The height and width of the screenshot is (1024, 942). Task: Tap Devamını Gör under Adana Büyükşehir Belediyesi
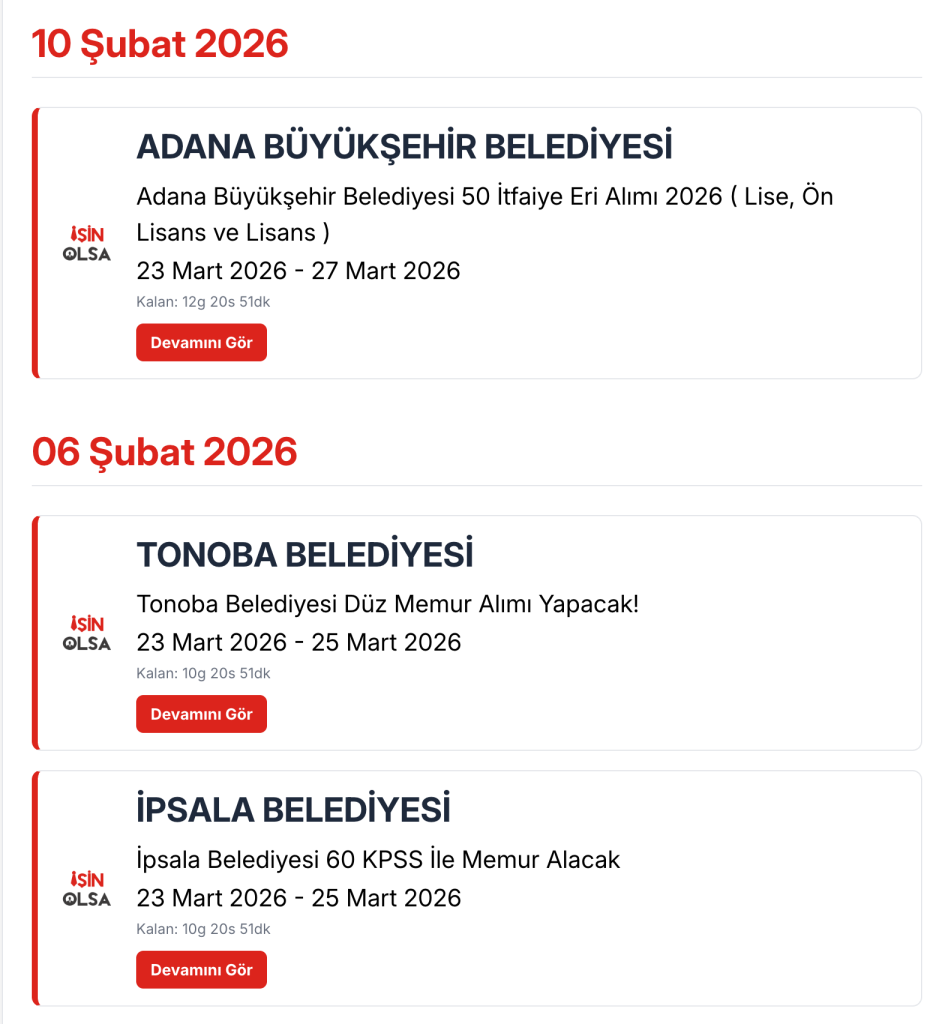[x=201, y=343]
